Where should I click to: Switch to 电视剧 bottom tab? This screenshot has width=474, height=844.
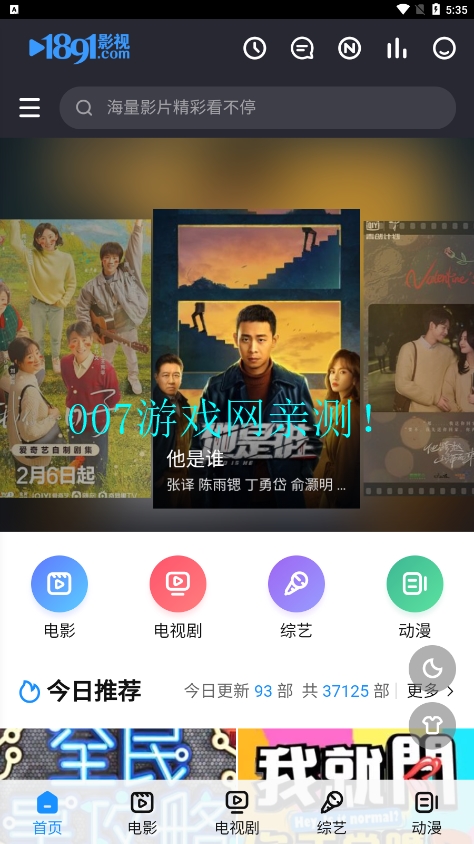coord(237,813)
